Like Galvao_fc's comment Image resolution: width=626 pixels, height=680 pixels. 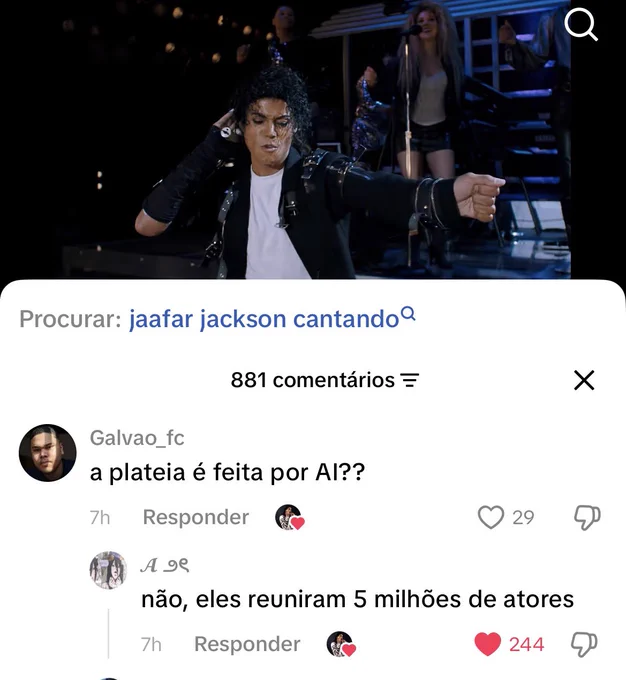coord(491,517)
